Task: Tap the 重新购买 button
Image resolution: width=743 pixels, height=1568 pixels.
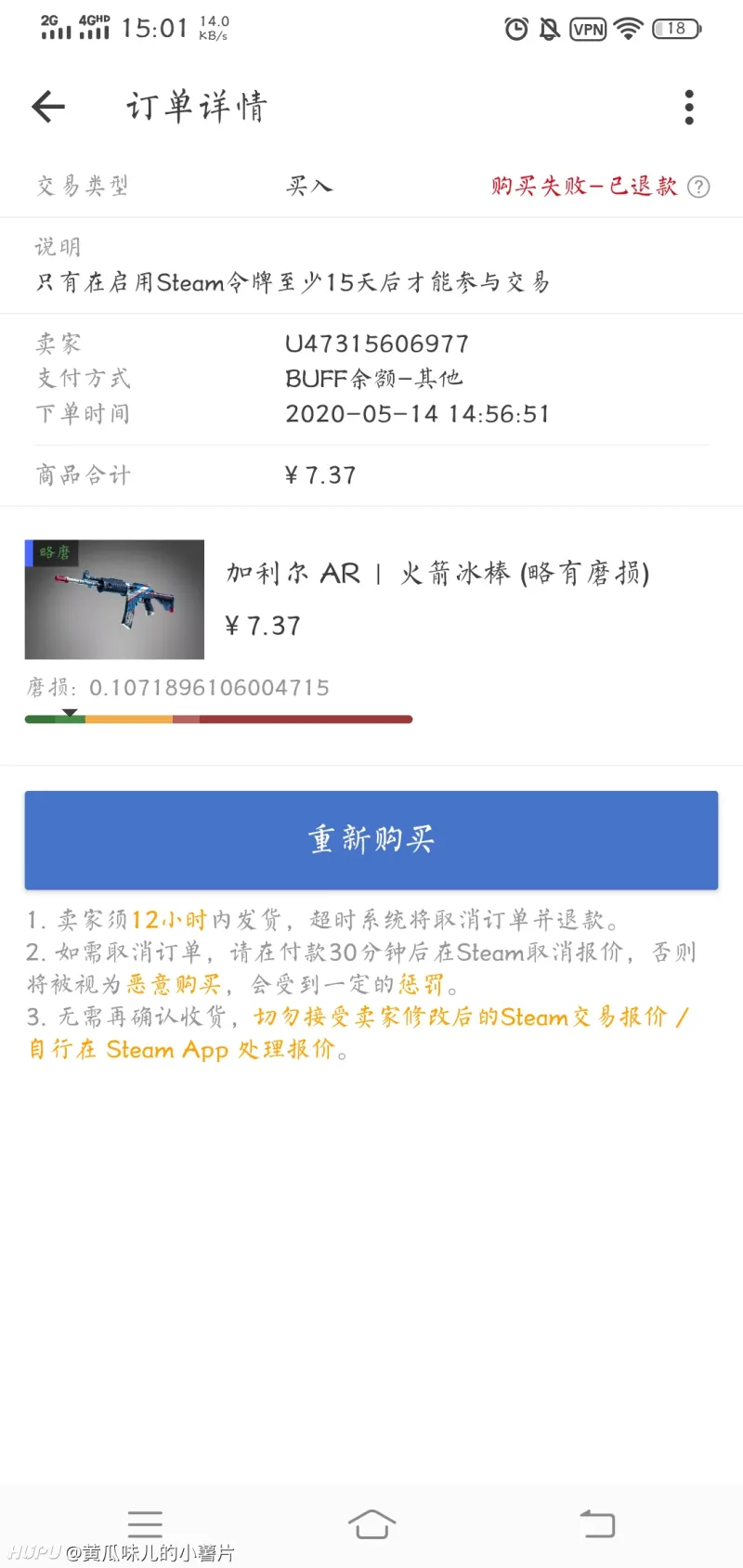Action: click(371, 839)
